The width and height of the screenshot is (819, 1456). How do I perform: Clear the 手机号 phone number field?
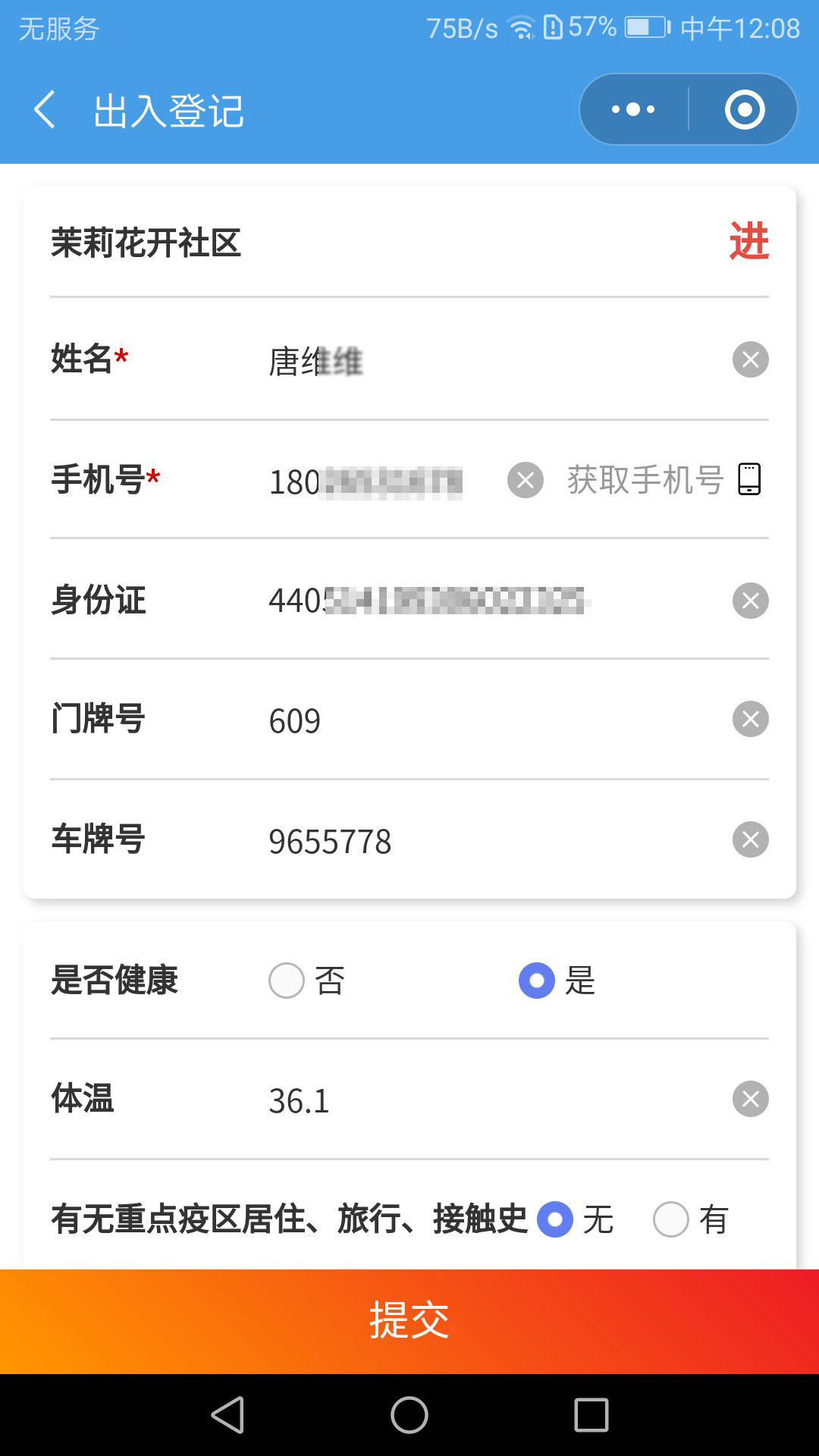(526, 480)
